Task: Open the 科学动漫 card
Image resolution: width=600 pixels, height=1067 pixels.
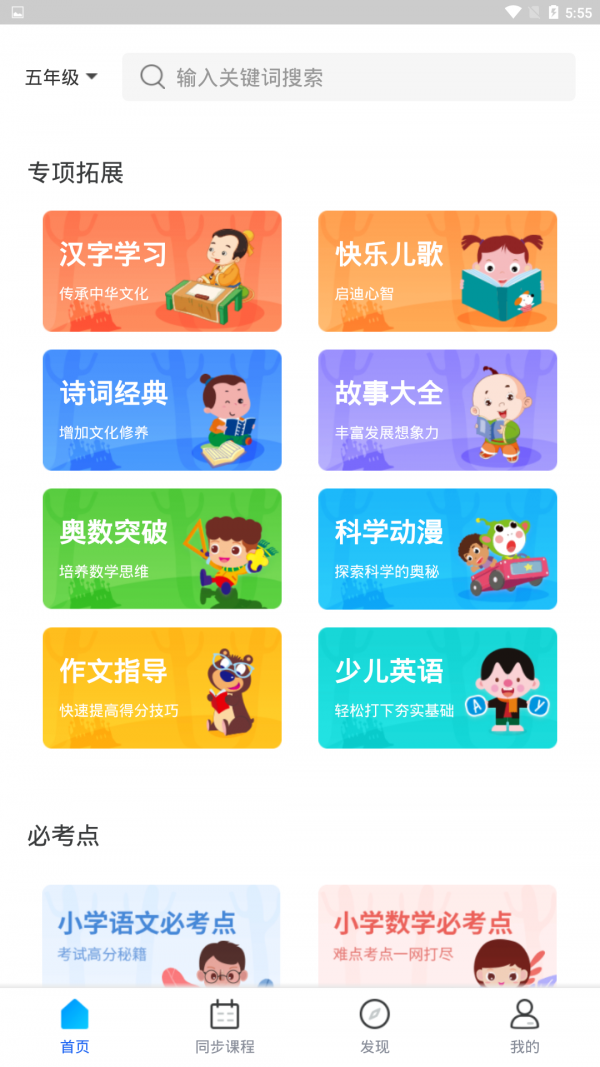Action: [437, 549]
